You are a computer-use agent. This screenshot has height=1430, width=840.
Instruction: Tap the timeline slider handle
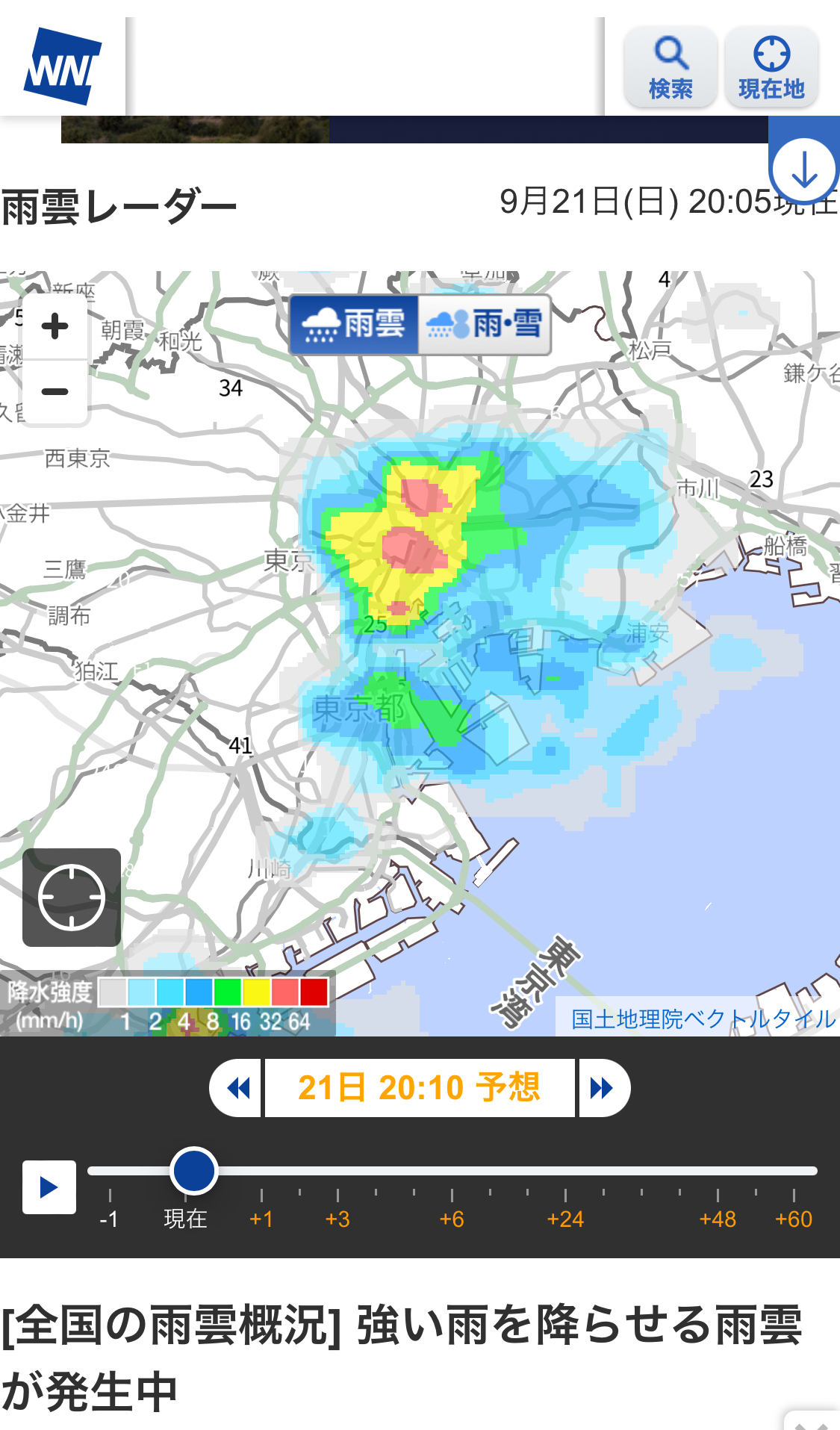(194, 1170)
